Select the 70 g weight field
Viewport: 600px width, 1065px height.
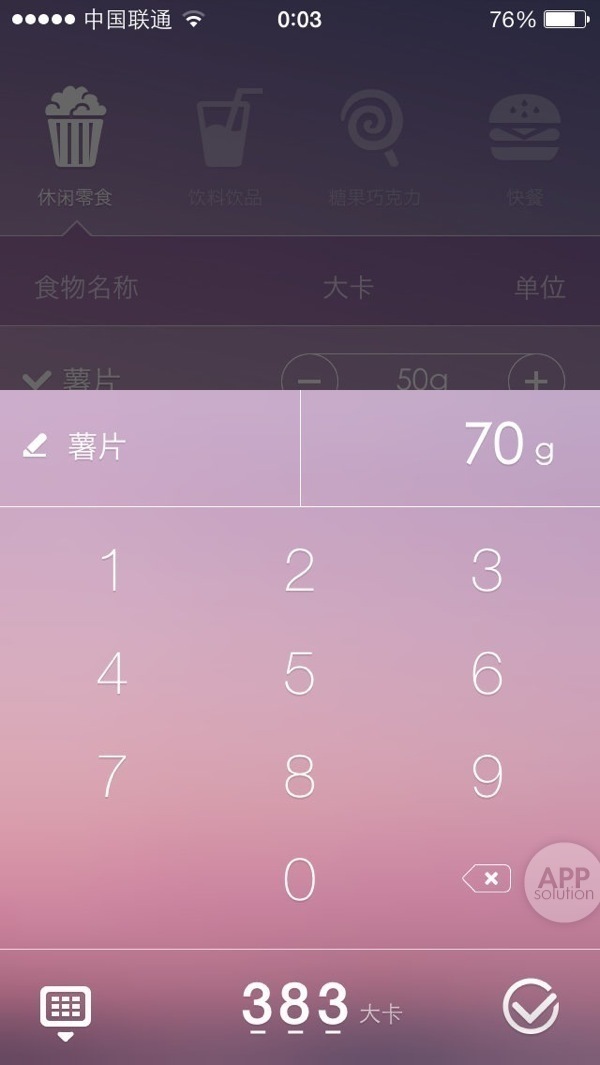click(x=505, y=445)
